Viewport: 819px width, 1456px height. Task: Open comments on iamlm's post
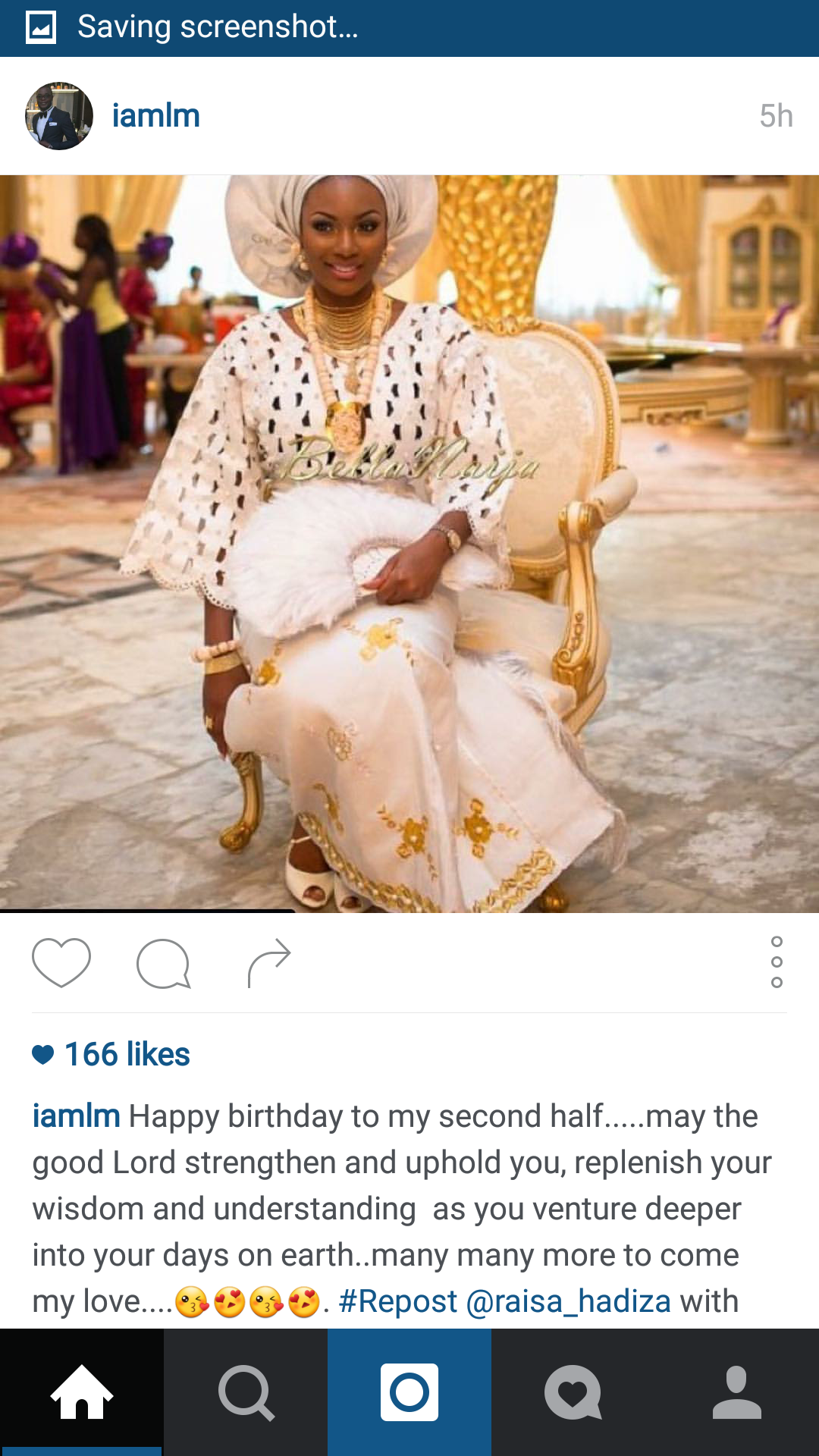tap(163, 963)
